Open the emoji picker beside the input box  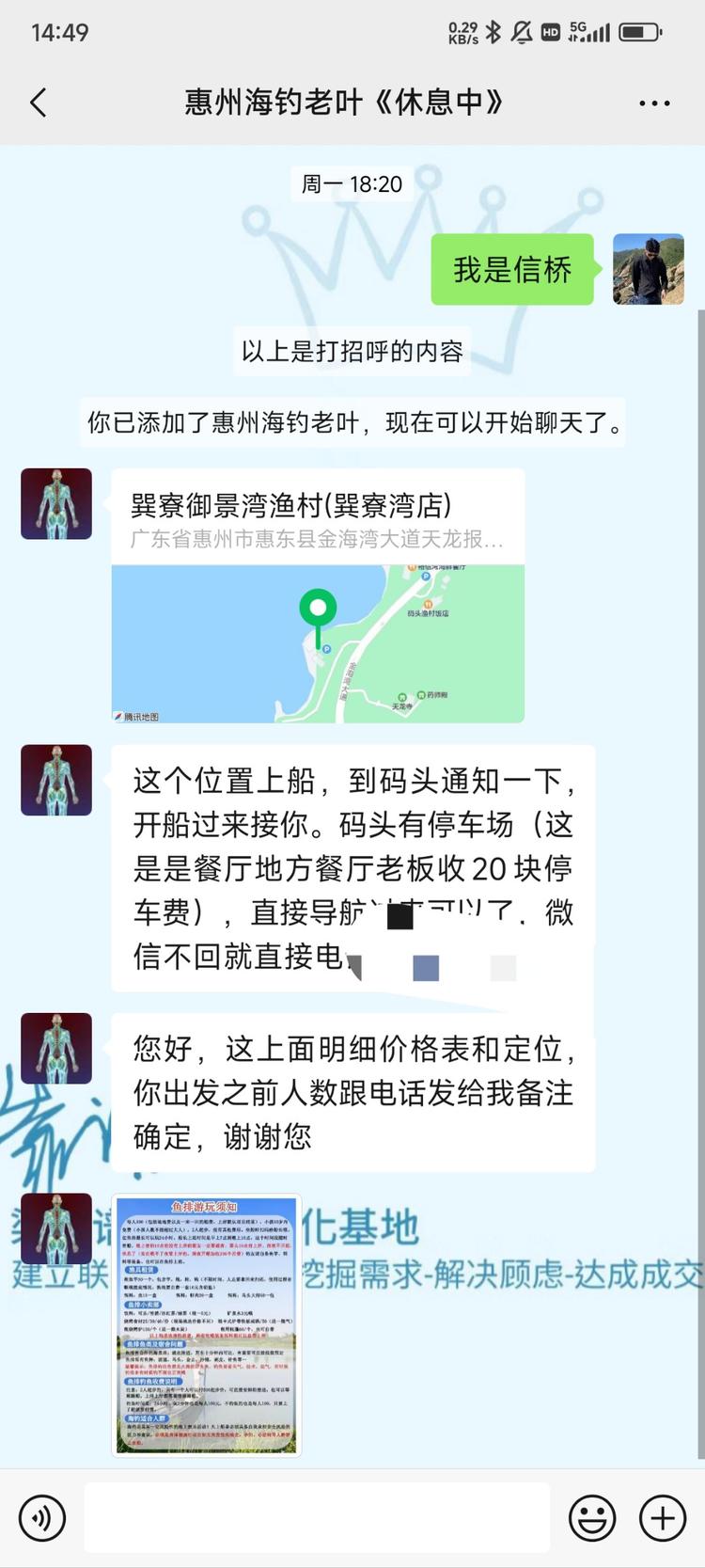(x=590, y=1517)
